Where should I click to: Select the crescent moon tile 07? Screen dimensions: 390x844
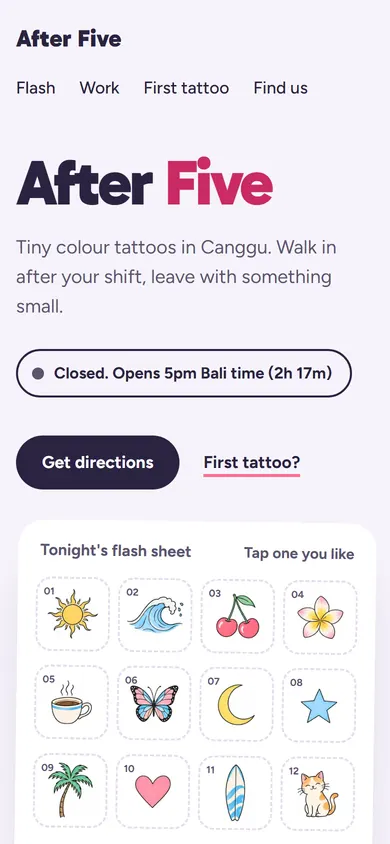coord(237,705)
